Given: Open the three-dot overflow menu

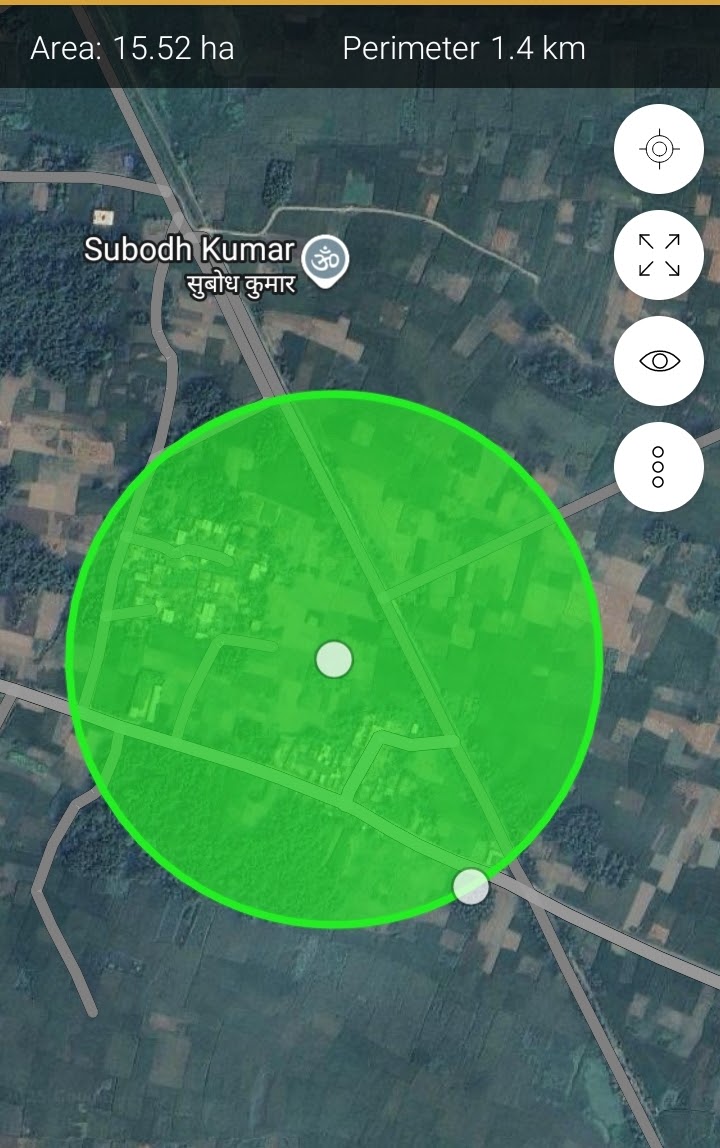Looking at the screenshot, I should point(659,467).
